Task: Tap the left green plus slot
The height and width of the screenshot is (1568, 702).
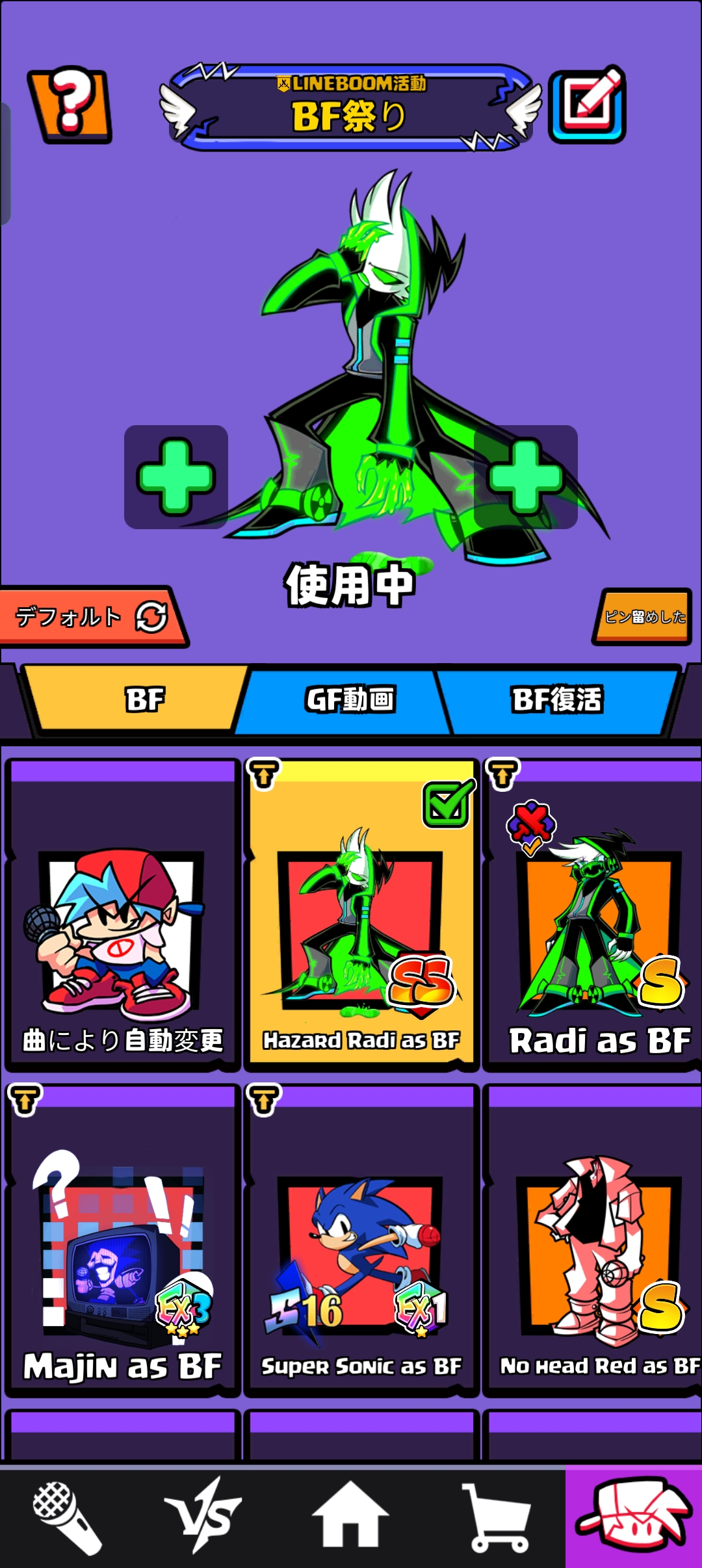Action: [175, 477]
